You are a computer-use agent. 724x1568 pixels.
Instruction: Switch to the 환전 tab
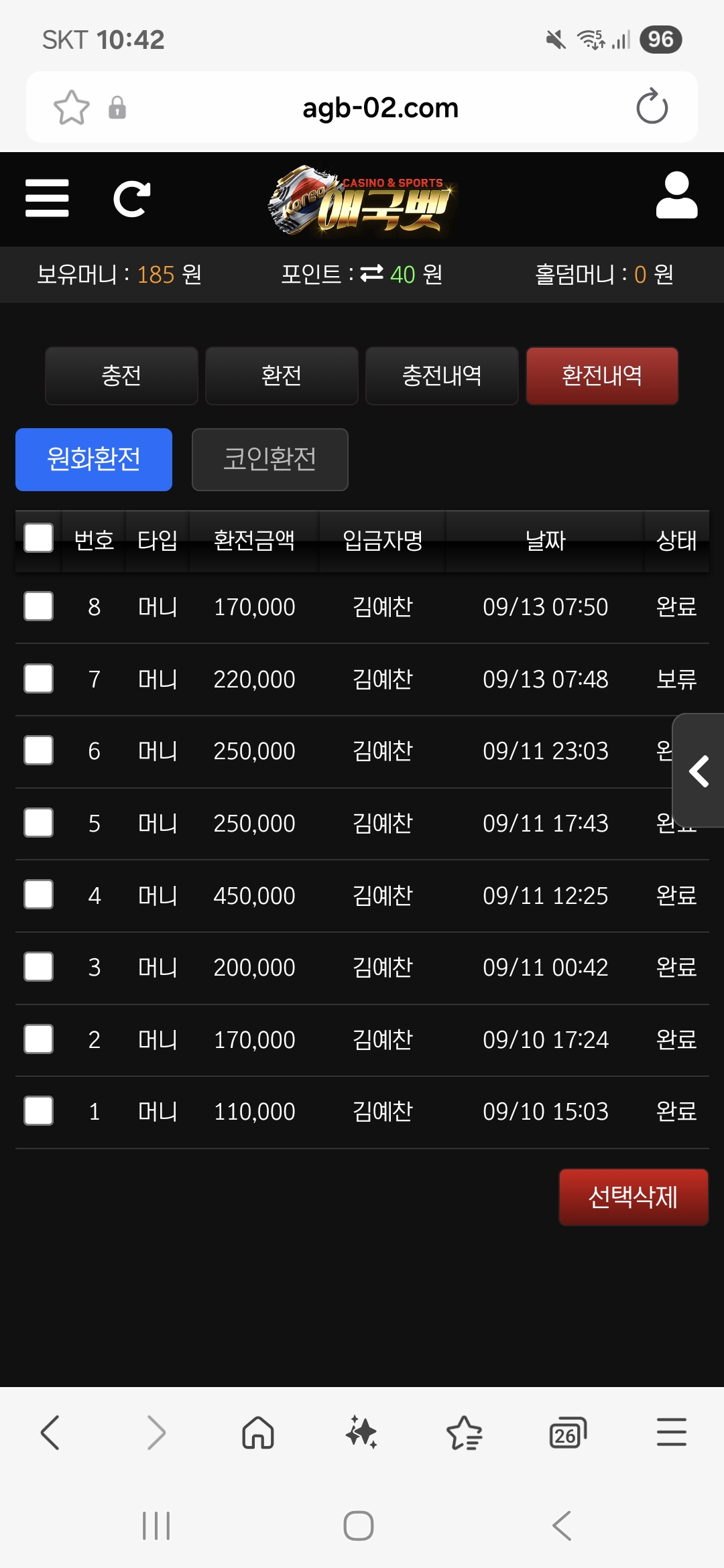(282, 375)
